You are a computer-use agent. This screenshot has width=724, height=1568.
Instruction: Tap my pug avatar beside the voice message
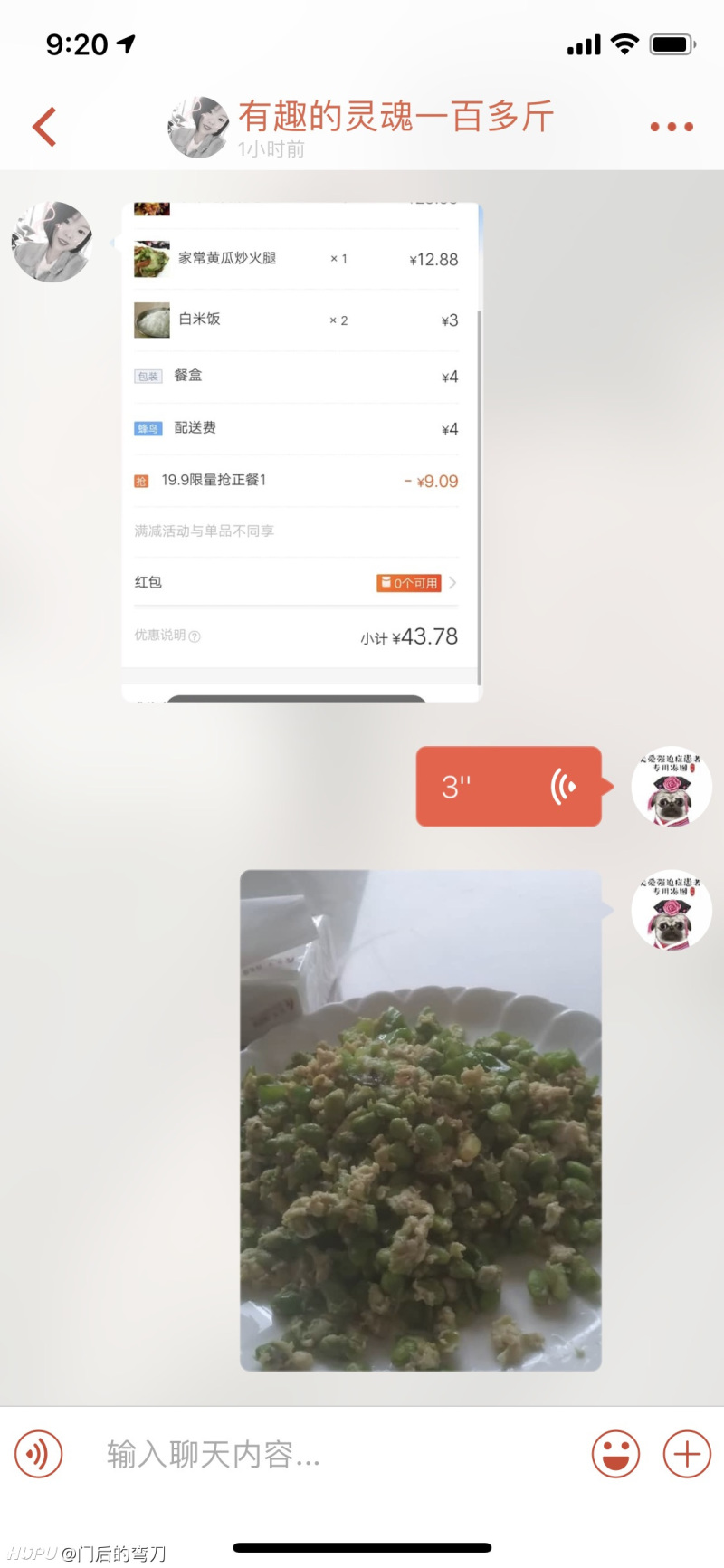coord(672,787)
